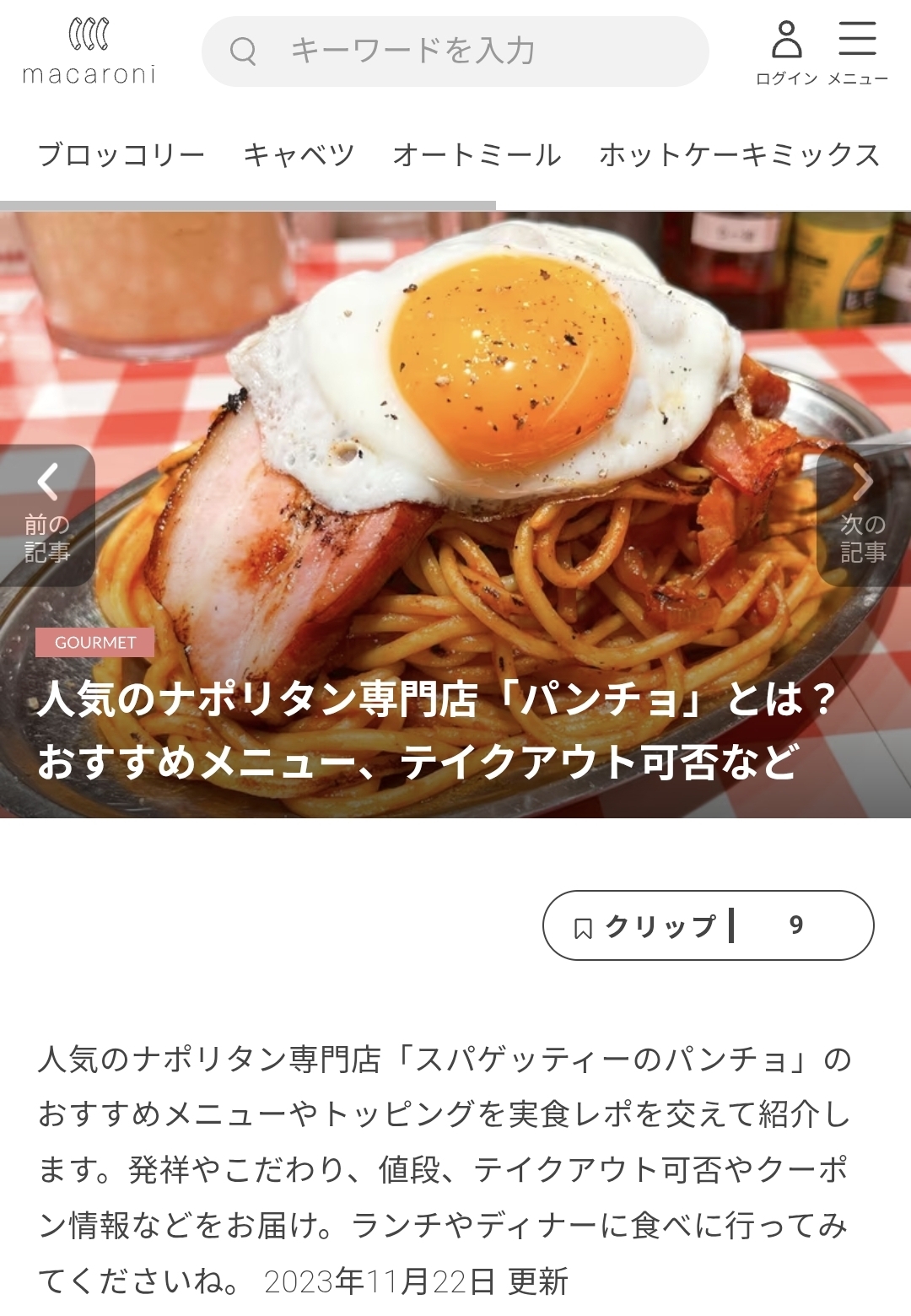Select the オートミール topic
The width and height of the screenshot is (911, 1316).
click(477, 155)
